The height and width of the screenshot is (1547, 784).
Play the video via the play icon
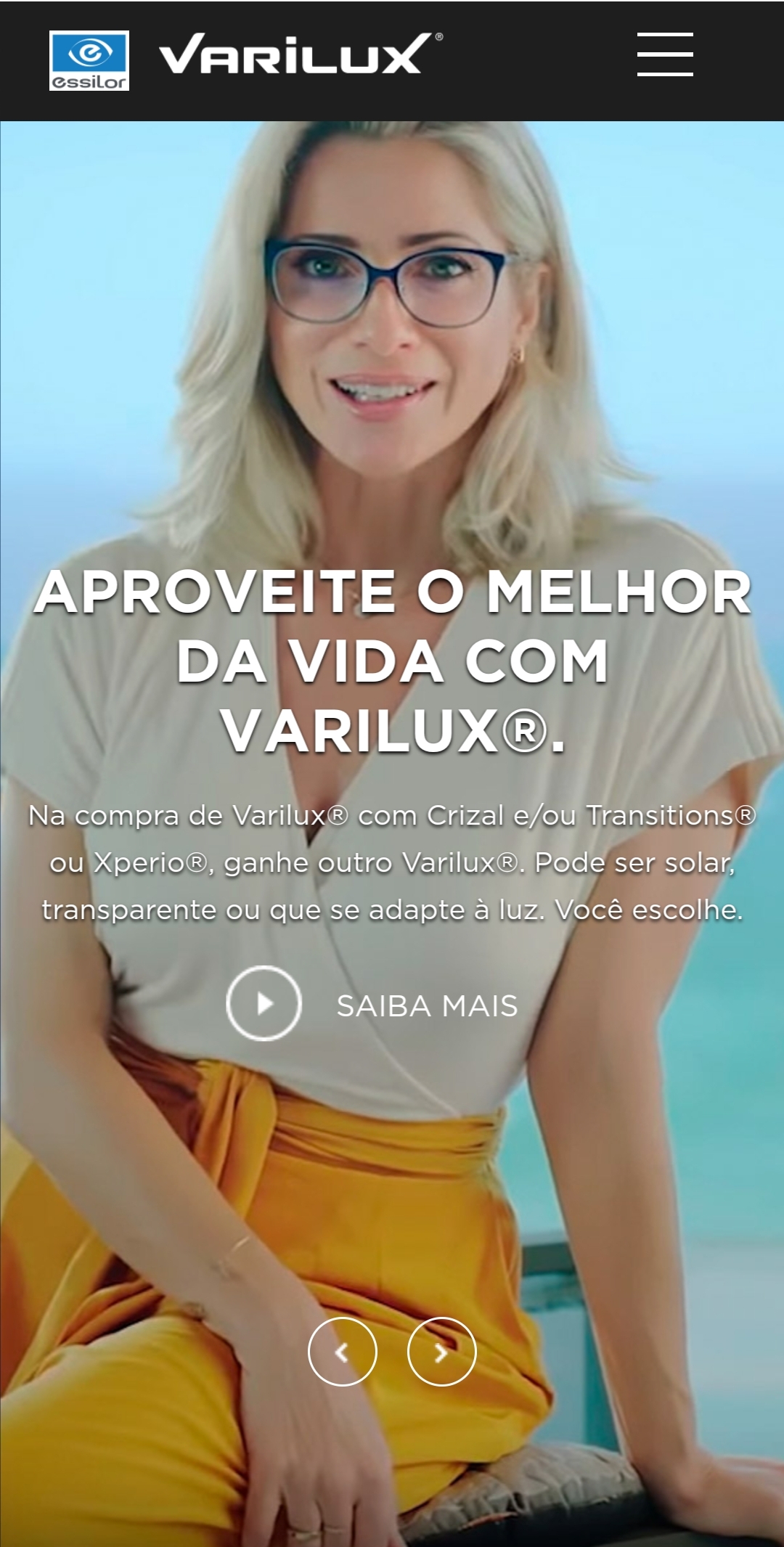(x=264, y=1003)
